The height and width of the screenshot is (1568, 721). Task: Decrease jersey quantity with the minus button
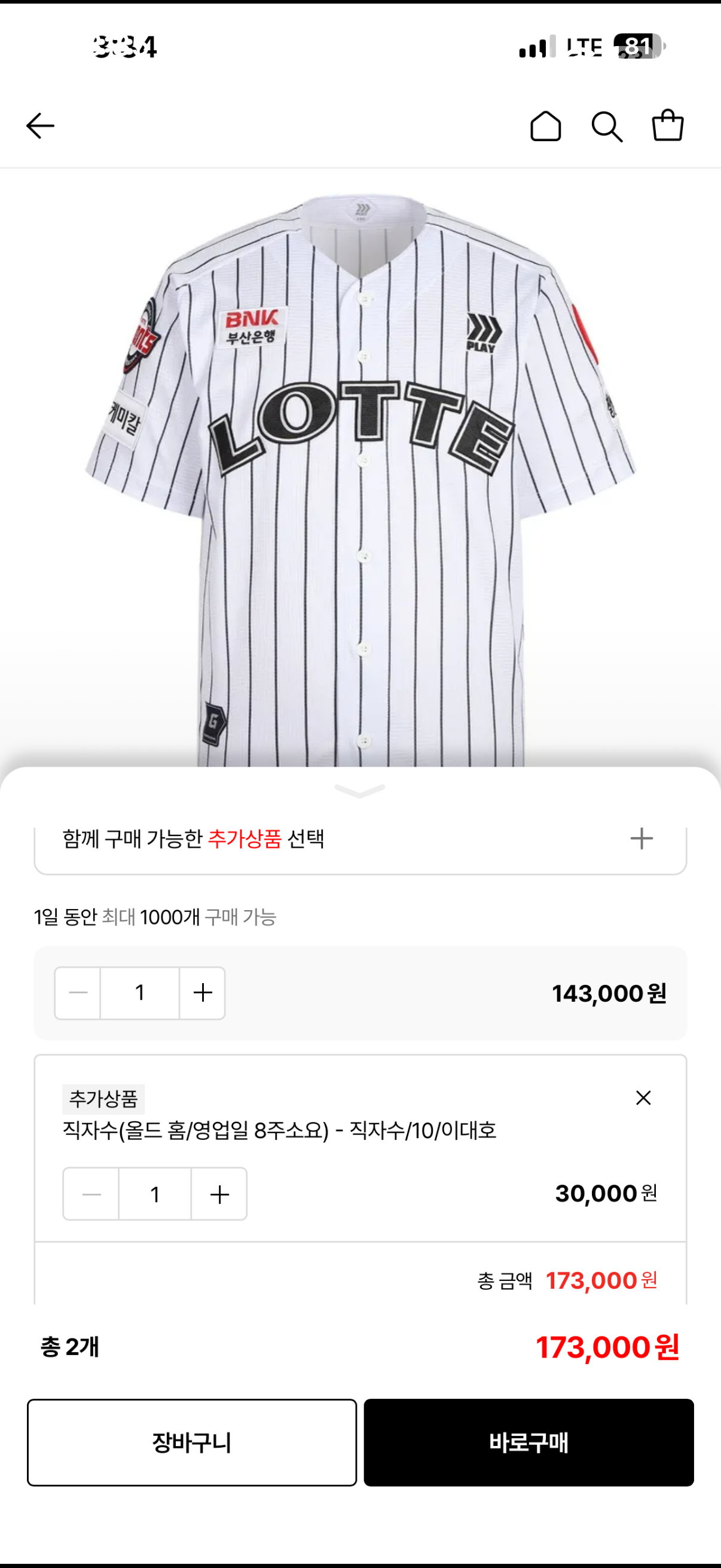tap(78, 993)
